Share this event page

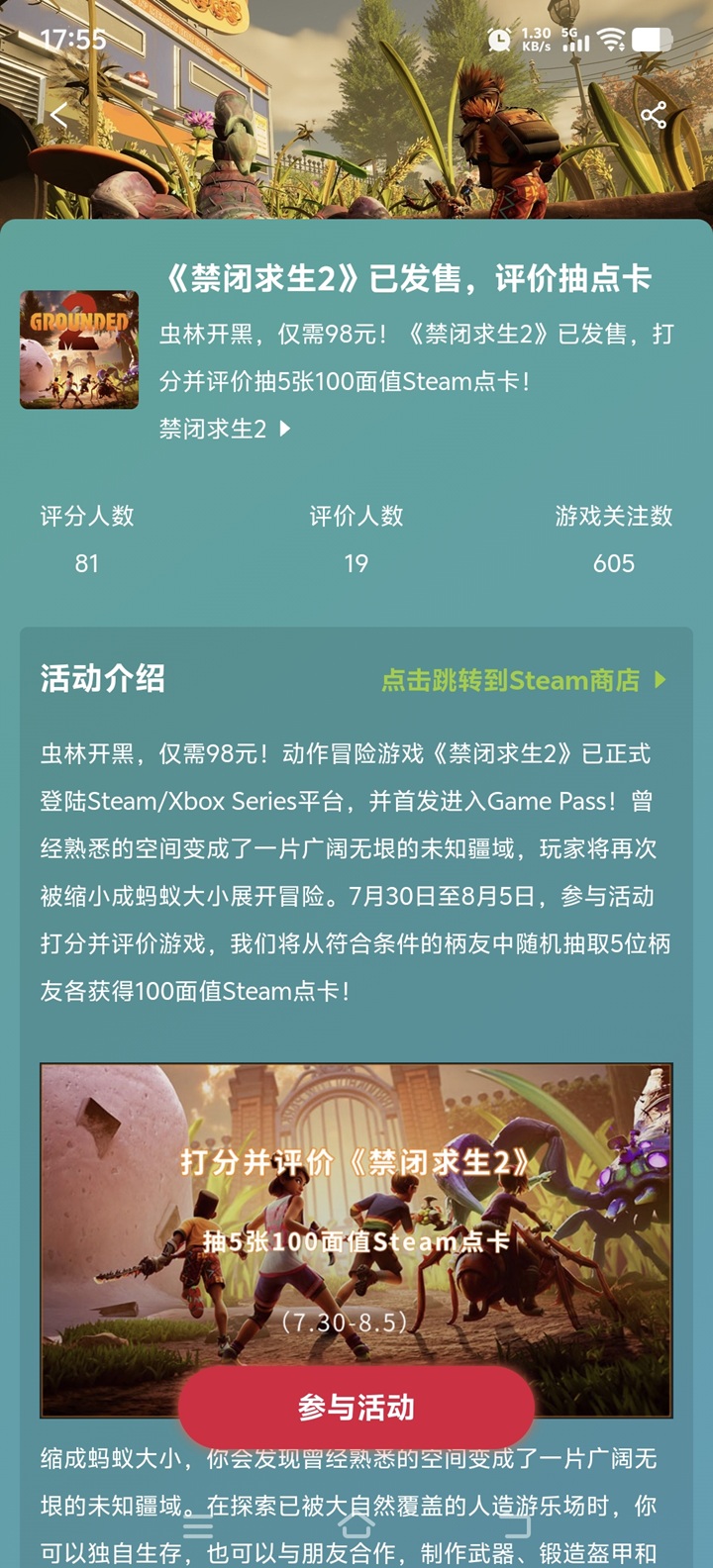pyautogui.click(x=654, y=115)
